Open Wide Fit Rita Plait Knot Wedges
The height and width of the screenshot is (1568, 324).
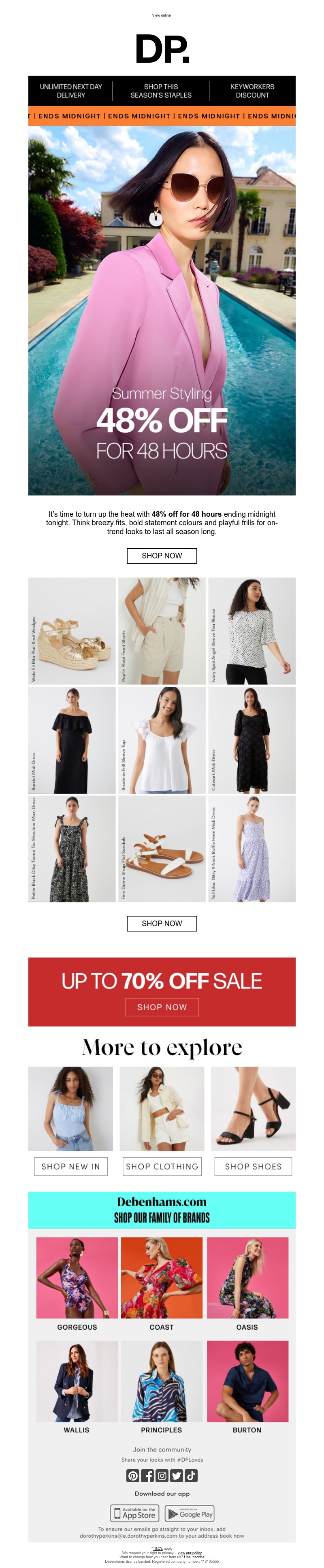click(72, 630)
